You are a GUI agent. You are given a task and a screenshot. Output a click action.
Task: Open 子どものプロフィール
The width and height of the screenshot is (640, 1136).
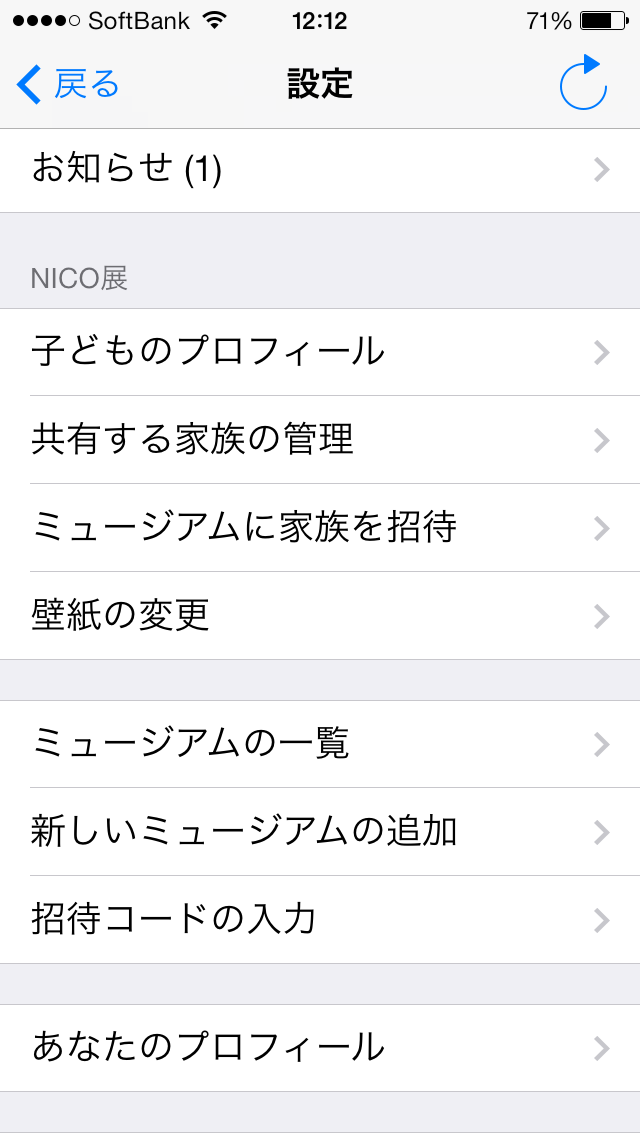tap(320, 352)
